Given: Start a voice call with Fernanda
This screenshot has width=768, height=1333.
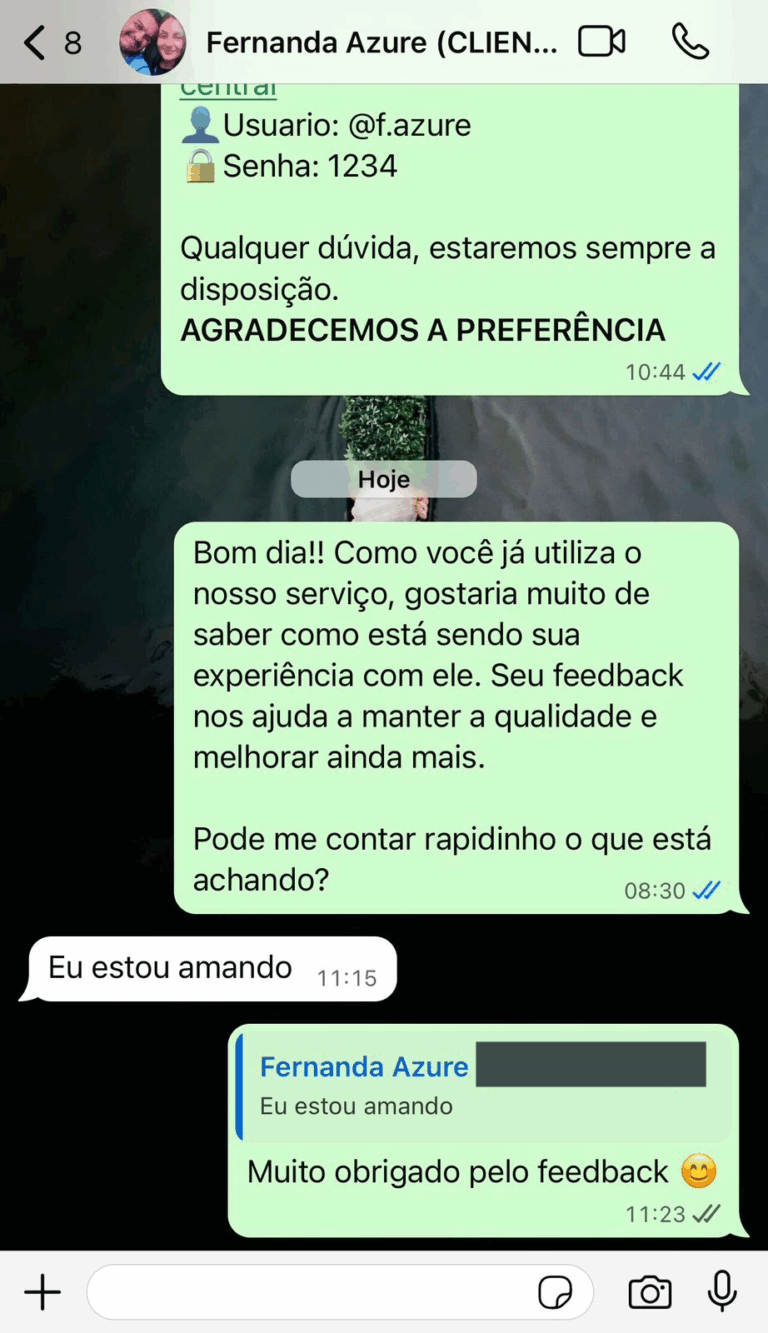Looking at the screenshot, I should pos(690,42).
